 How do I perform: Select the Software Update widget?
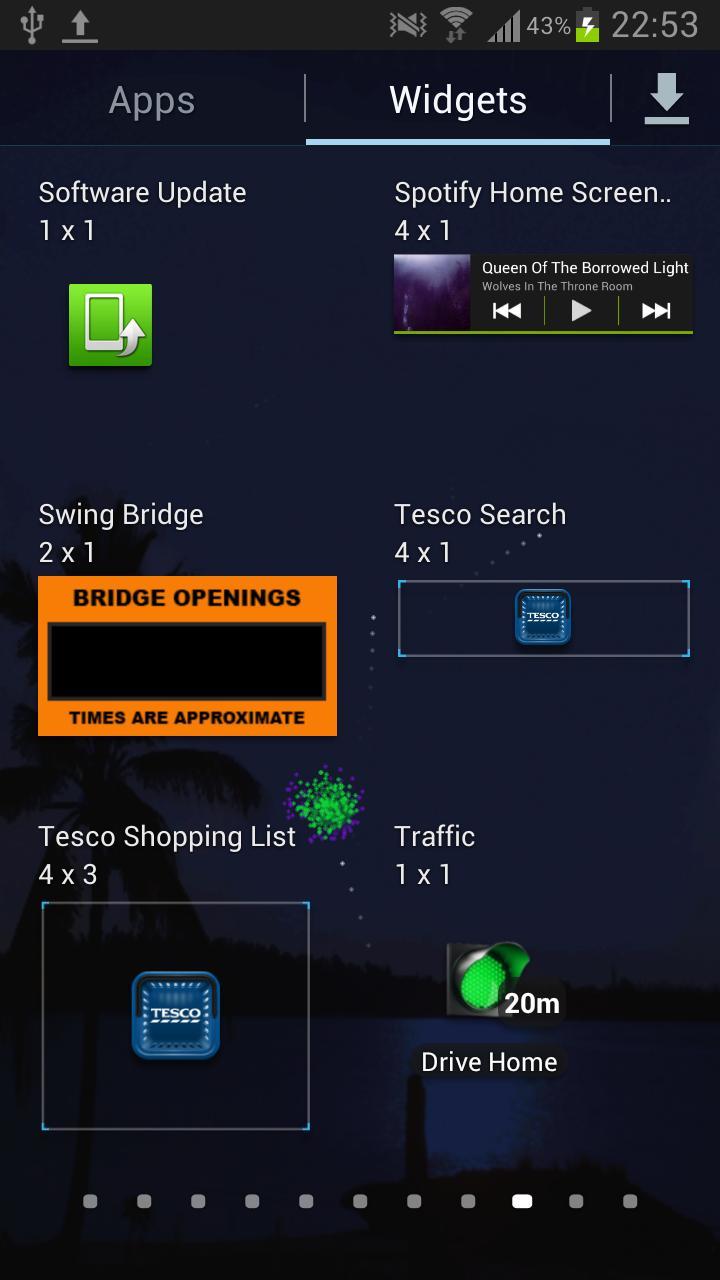click(x=110, y=325)
